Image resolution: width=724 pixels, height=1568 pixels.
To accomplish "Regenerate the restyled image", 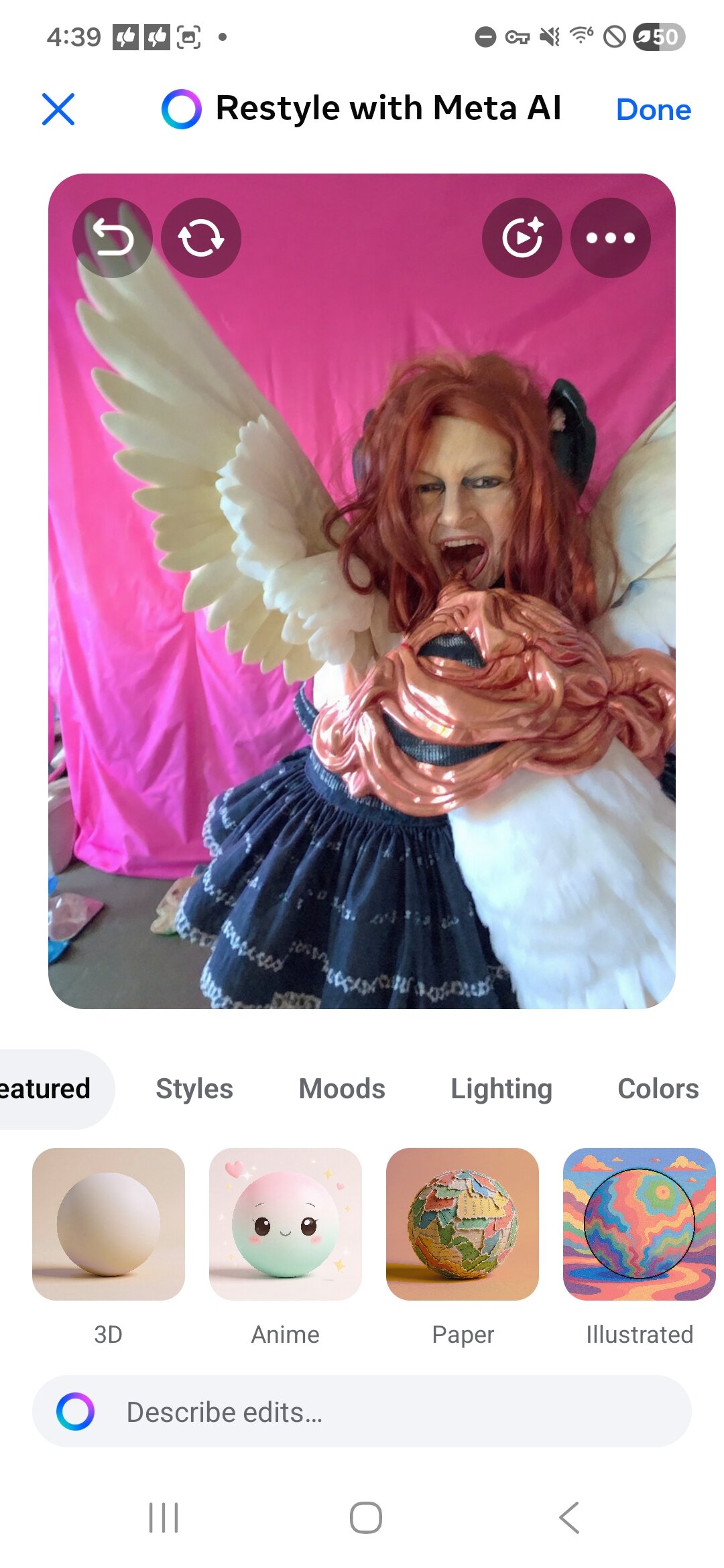I will point(201,238).
